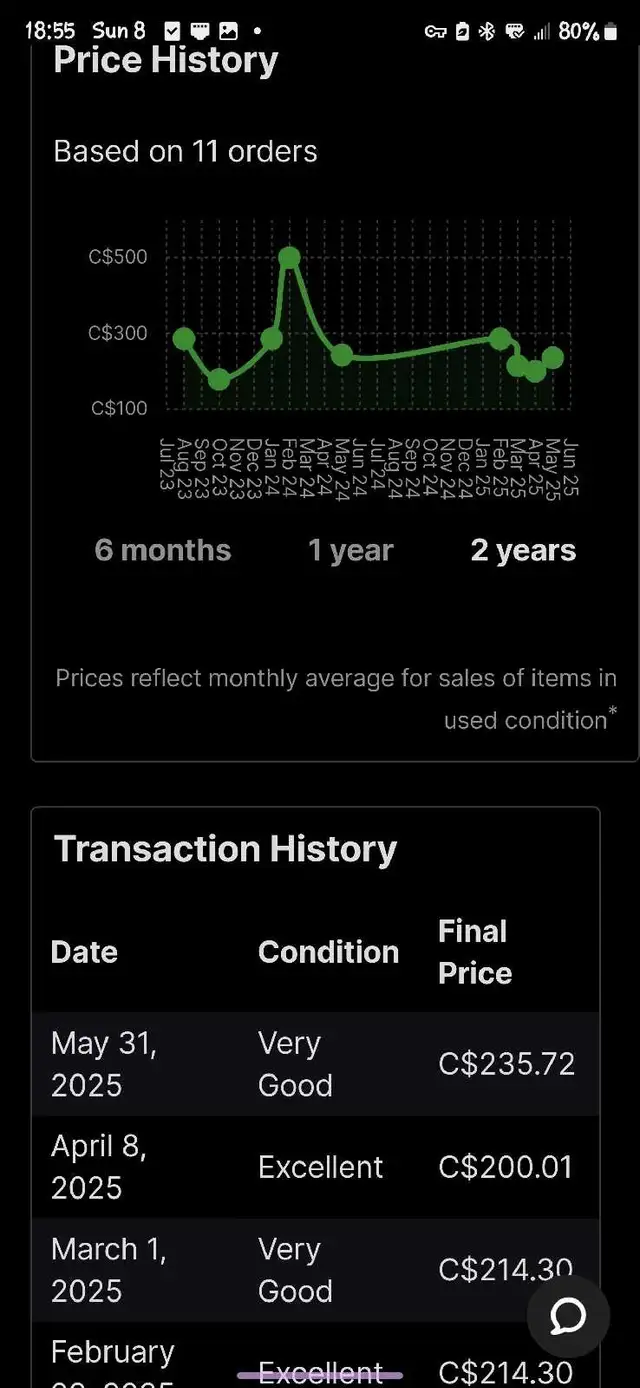This screenshot has width=640, height=1388.
Task: Open the chat support bubble
Action: pos(568,1315)
